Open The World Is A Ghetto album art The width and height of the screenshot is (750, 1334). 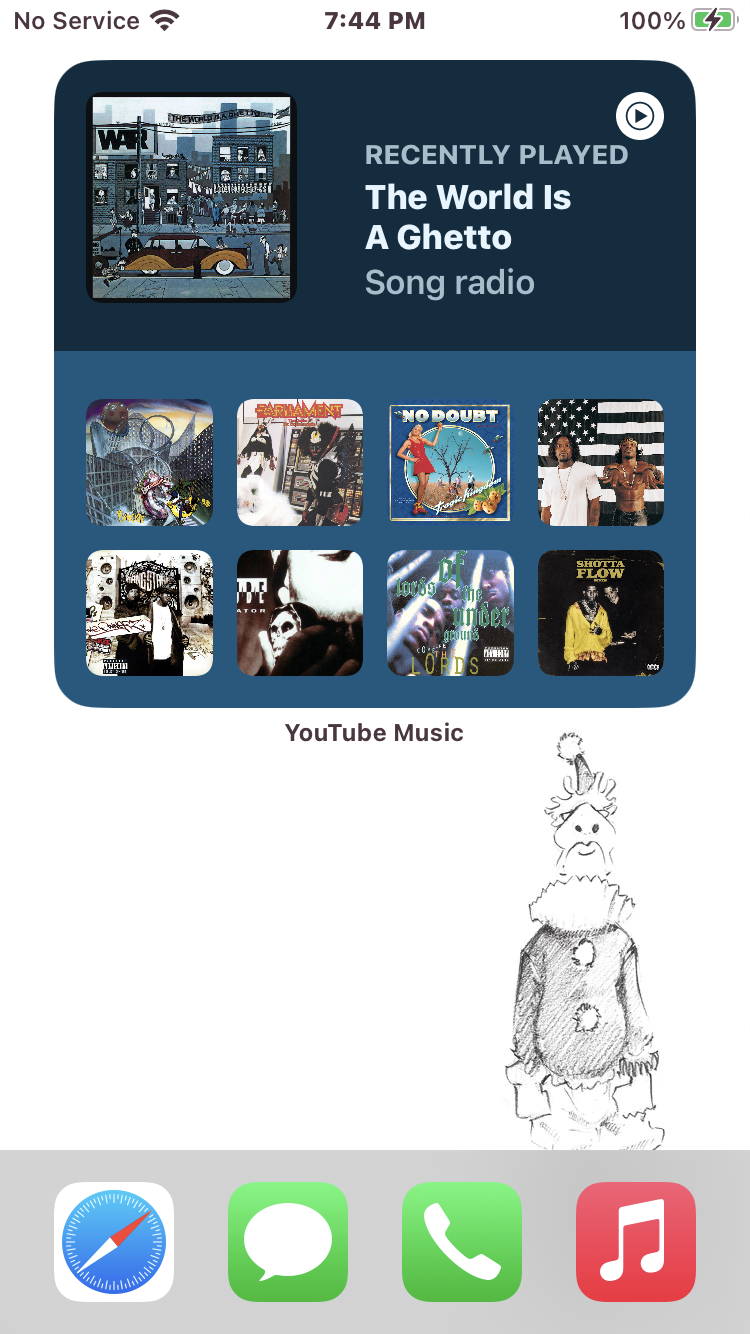click(191, 197)
